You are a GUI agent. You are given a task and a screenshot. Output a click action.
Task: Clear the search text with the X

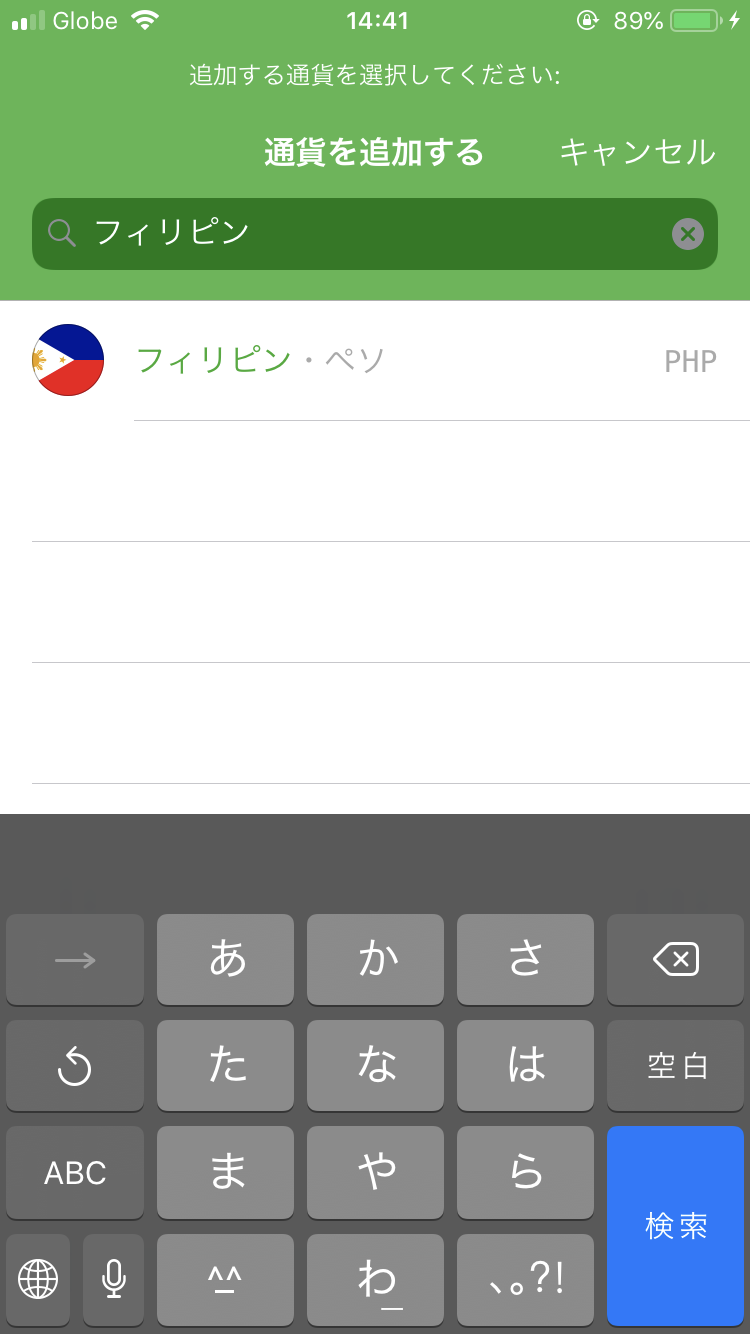point(687,234)
